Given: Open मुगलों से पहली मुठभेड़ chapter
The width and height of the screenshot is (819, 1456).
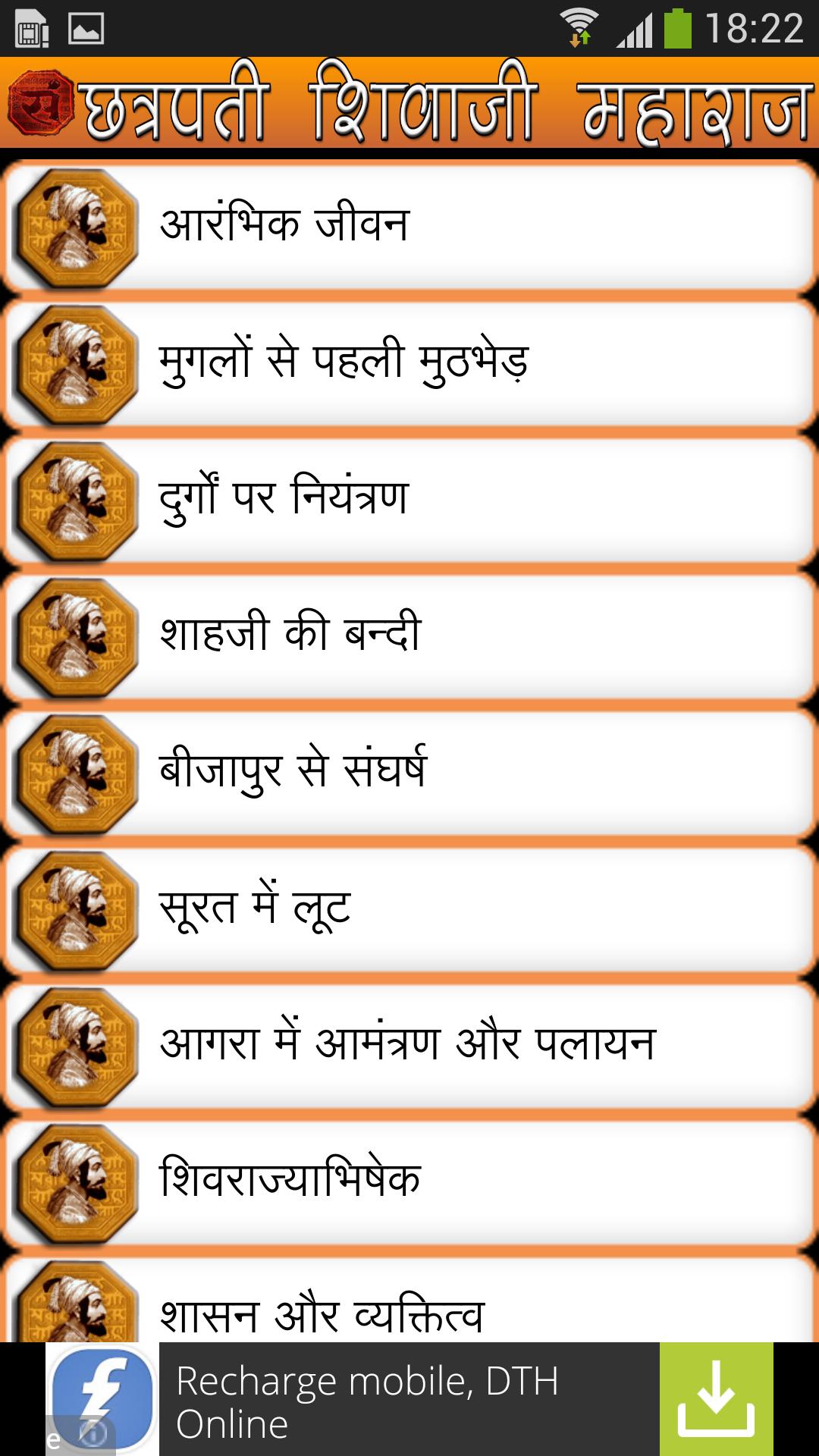Looking at the screenshot, I should click(409, 362).
